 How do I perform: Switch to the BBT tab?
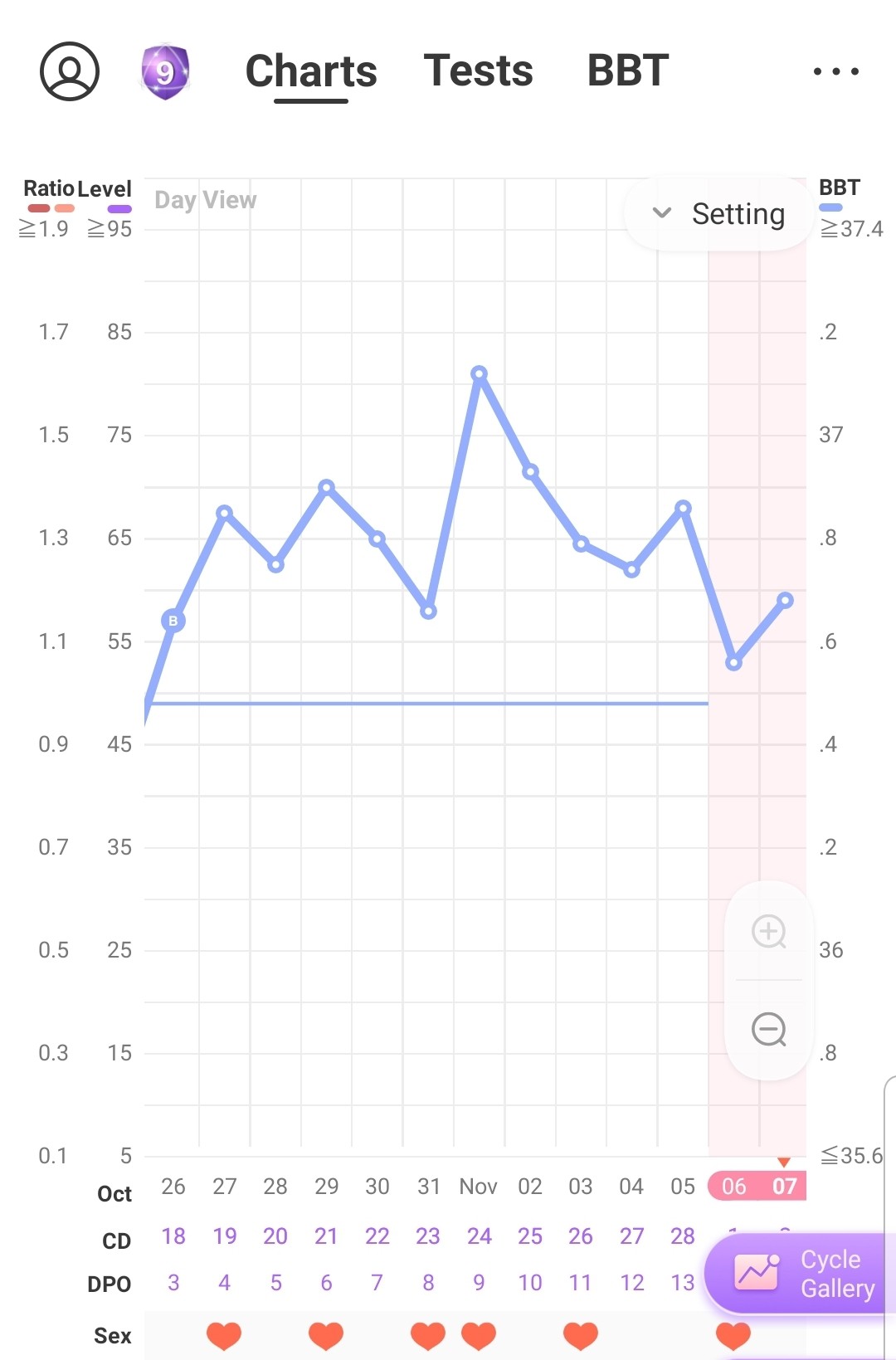coord(628,71)
